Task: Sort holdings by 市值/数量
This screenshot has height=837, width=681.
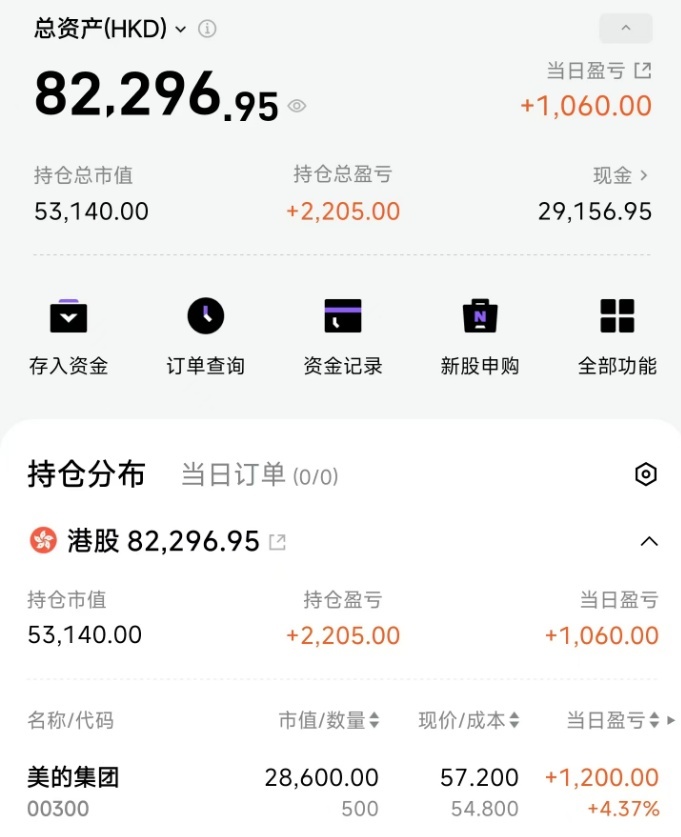Action: 329,720
